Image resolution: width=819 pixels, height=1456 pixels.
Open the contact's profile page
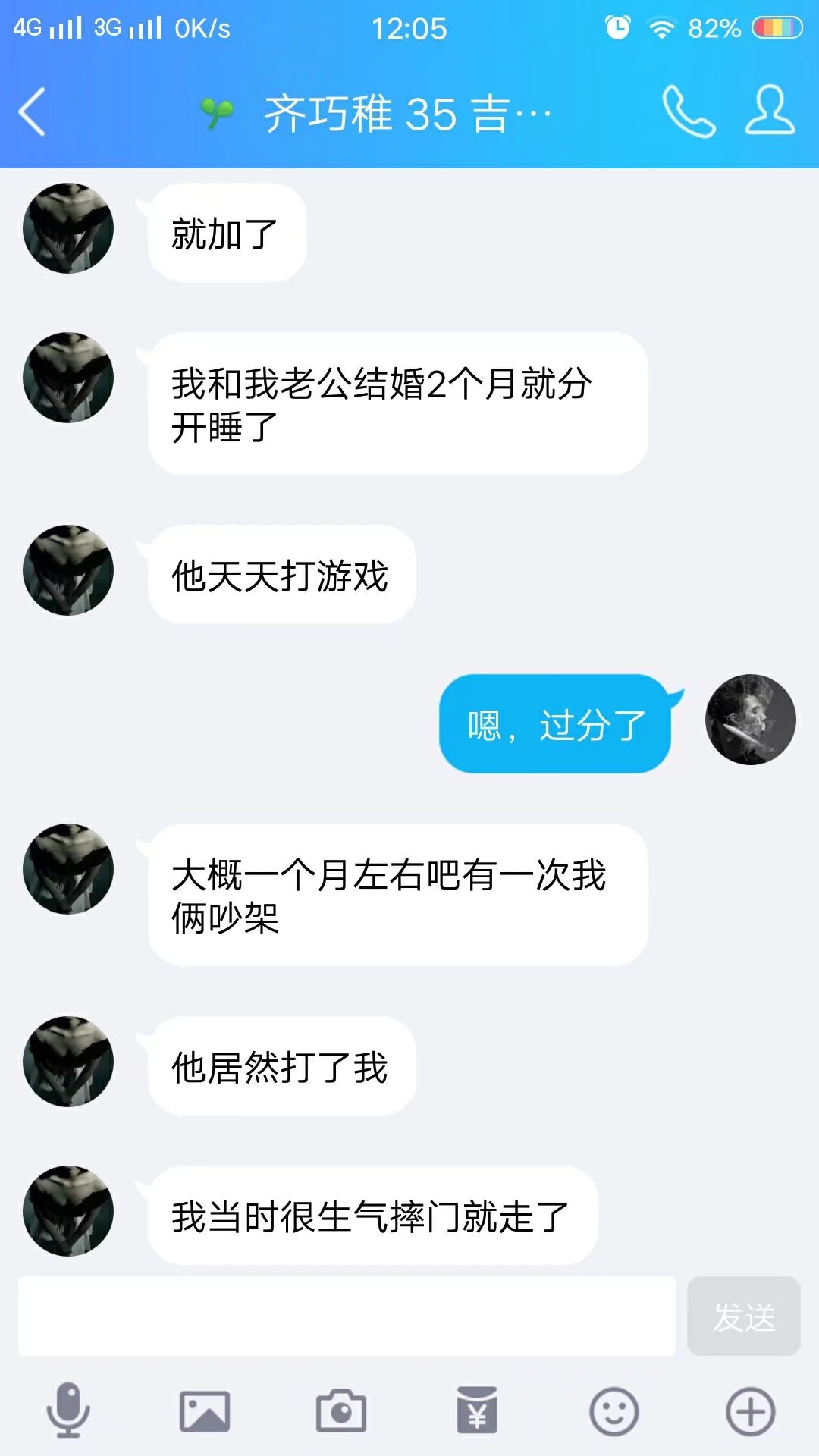point(769,111)
